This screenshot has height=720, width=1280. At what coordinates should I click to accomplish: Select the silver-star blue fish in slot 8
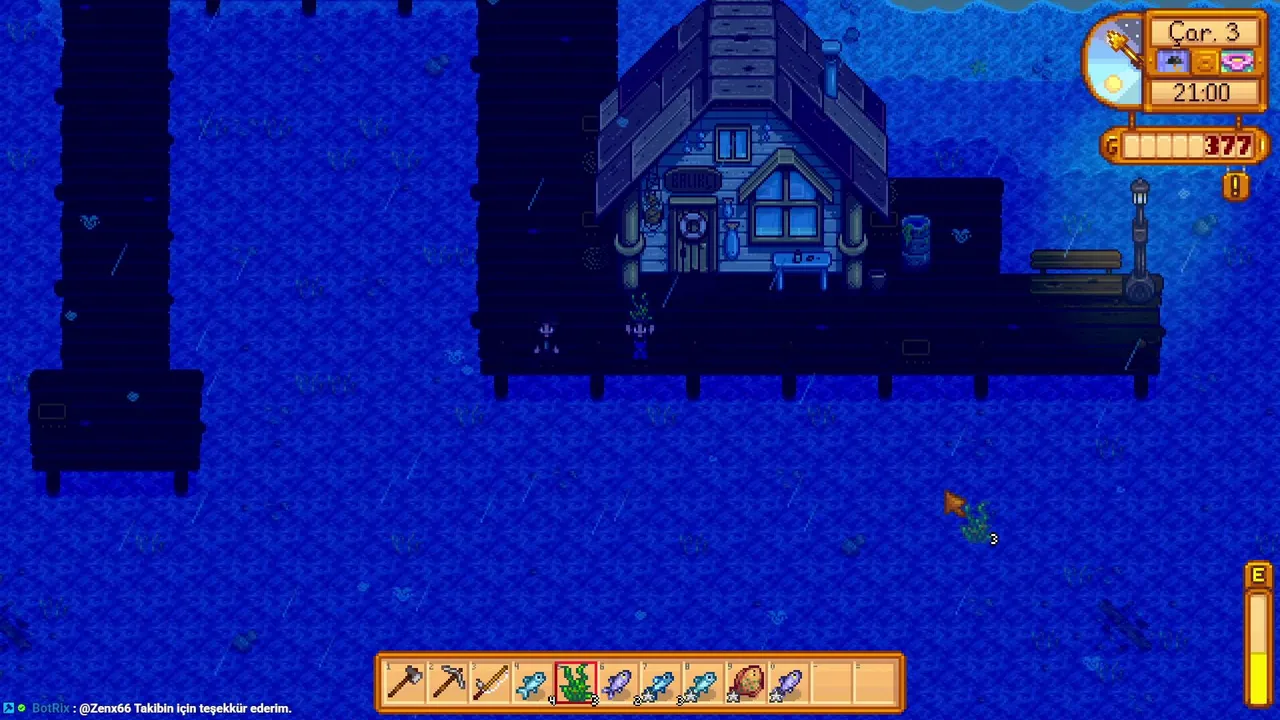pos(705,684)
